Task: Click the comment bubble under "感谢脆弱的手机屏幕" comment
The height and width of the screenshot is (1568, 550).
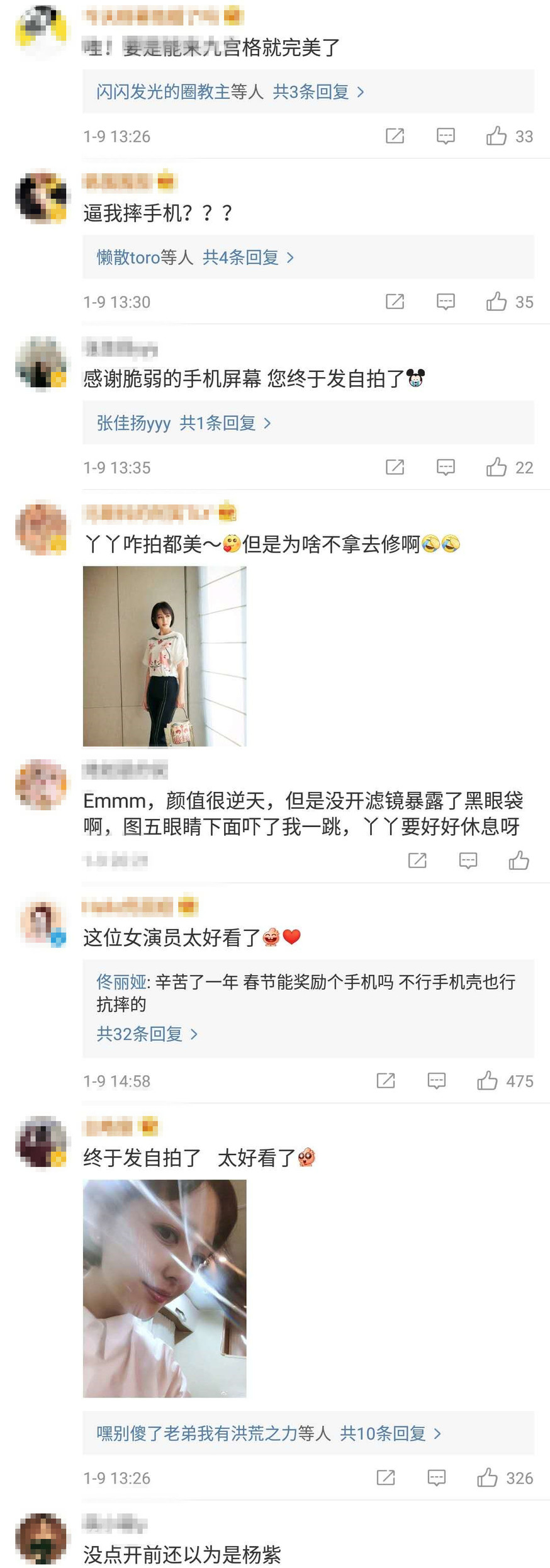Action: coord(445,467)
